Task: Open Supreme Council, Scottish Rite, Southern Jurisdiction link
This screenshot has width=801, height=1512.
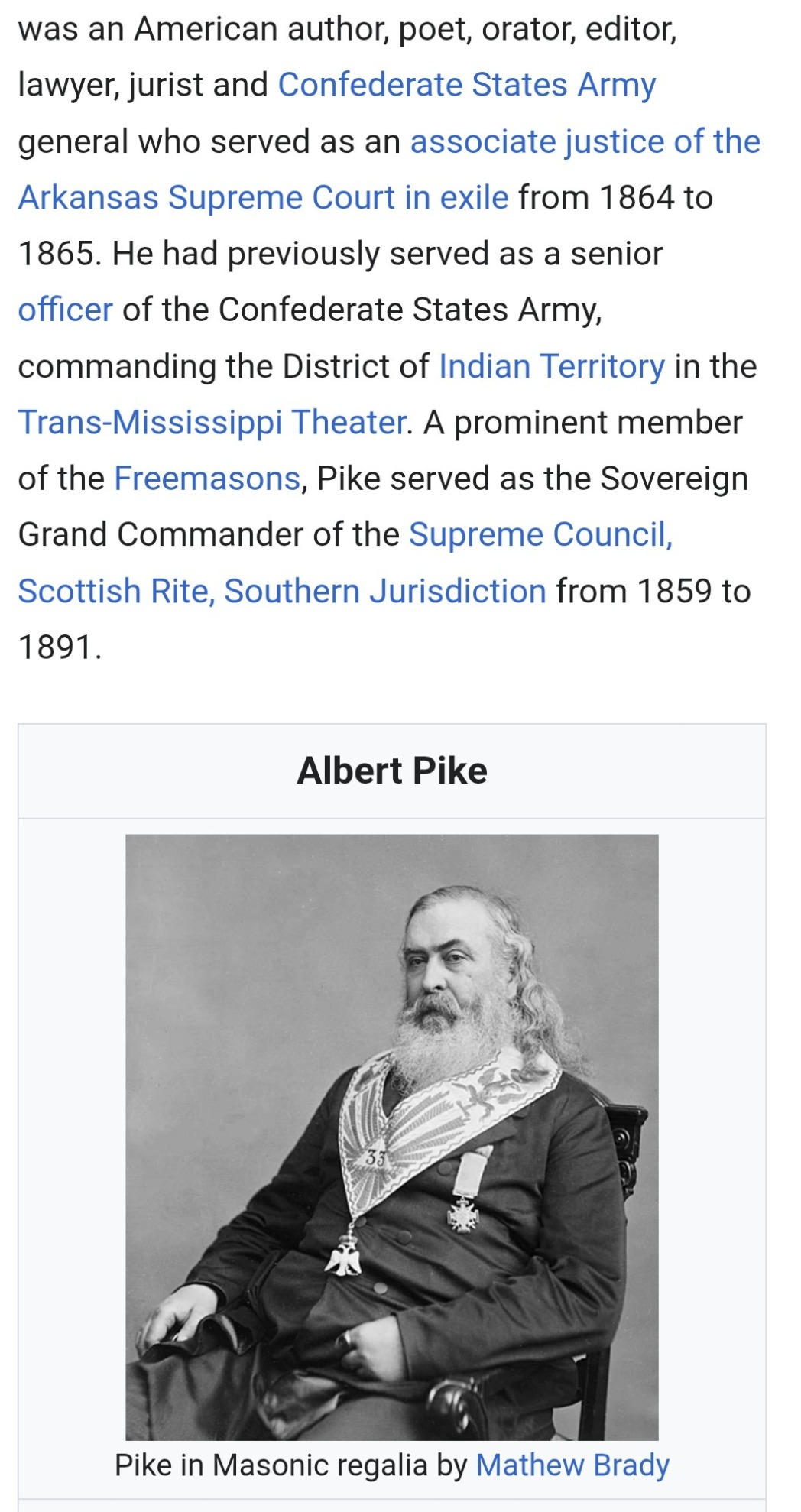Action: (540, 535)
